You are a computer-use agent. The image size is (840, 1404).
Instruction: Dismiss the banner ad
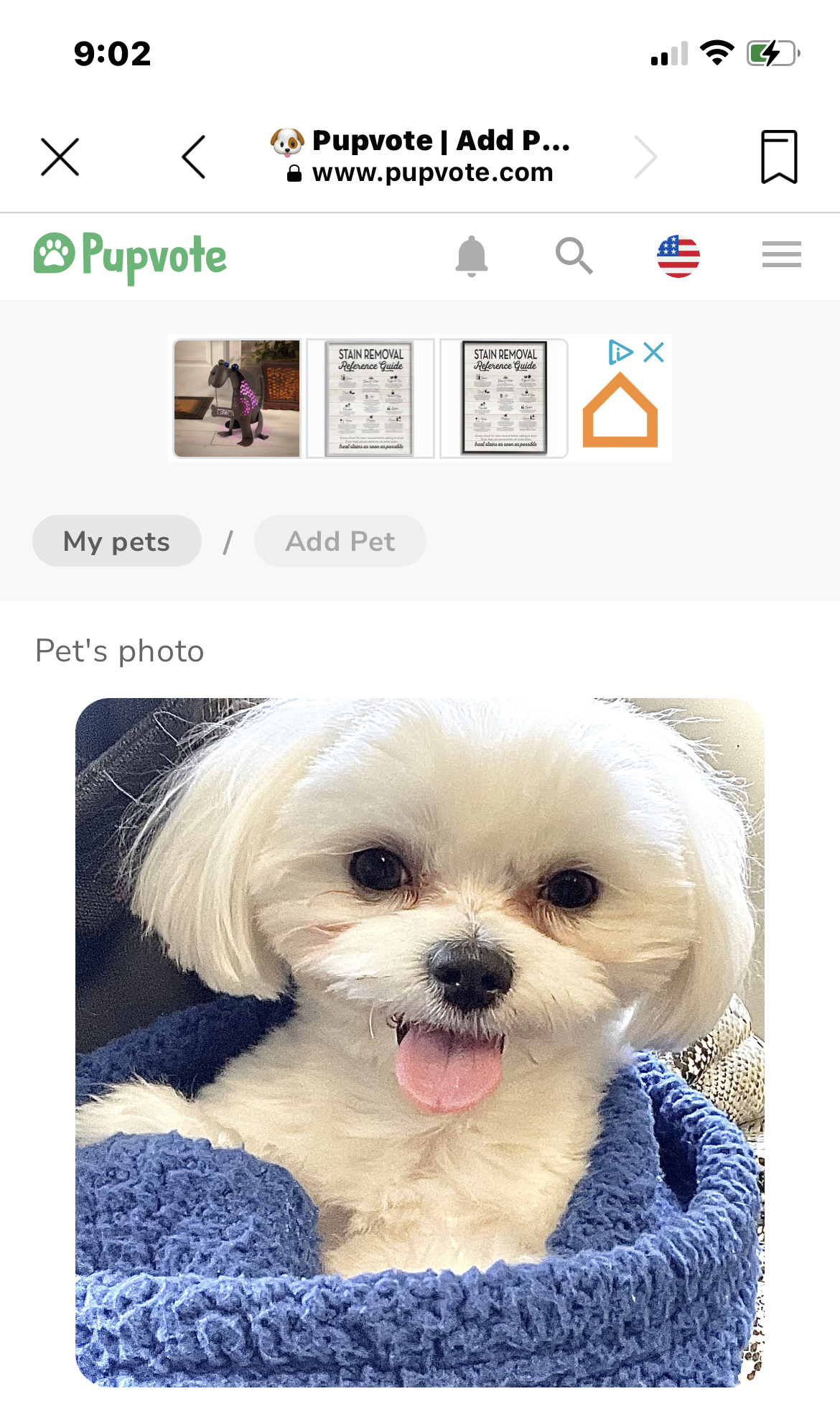click(654, 353)
